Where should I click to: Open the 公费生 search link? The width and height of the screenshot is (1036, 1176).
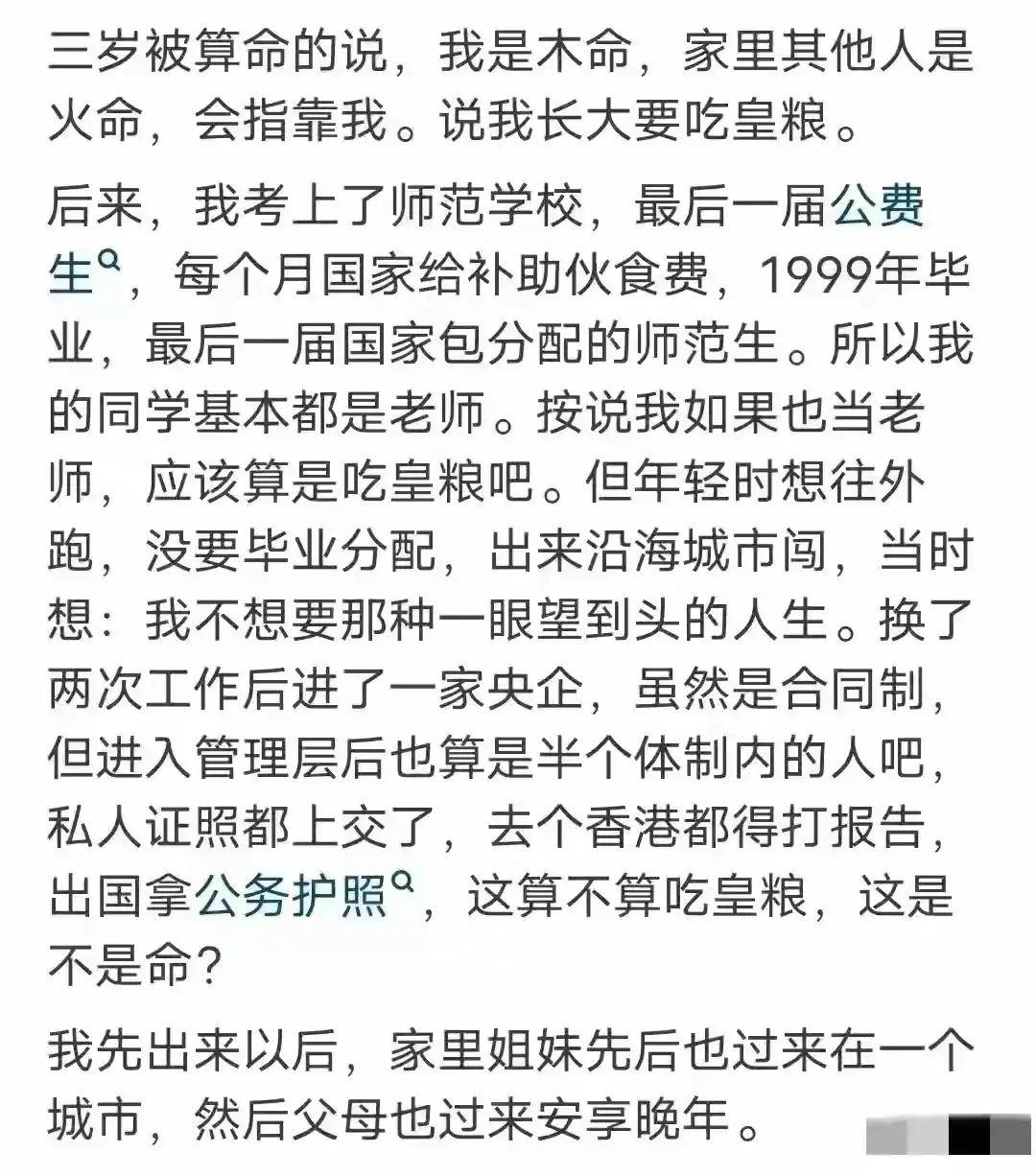click(877, 206)
